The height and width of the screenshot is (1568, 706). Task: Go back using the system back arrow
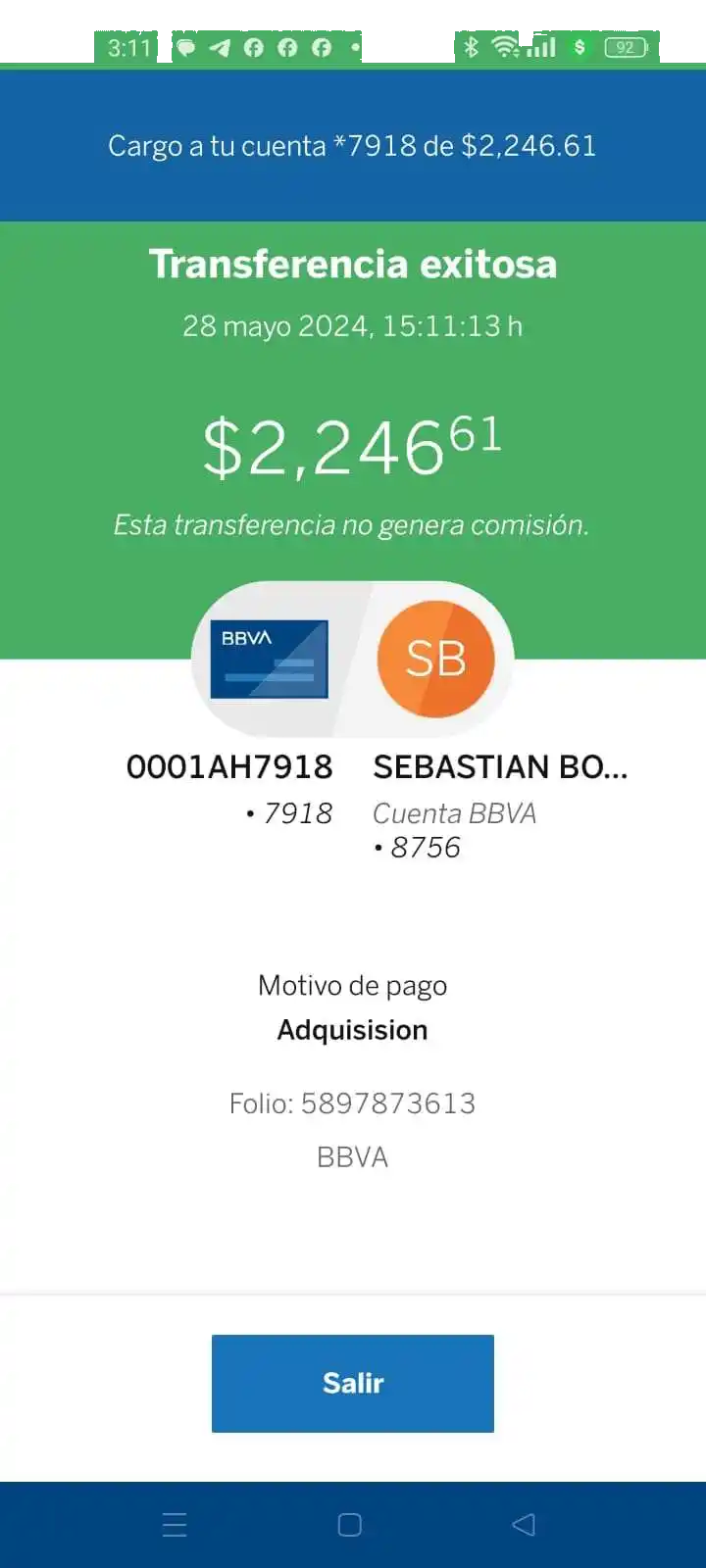(x=524, y=1524)
